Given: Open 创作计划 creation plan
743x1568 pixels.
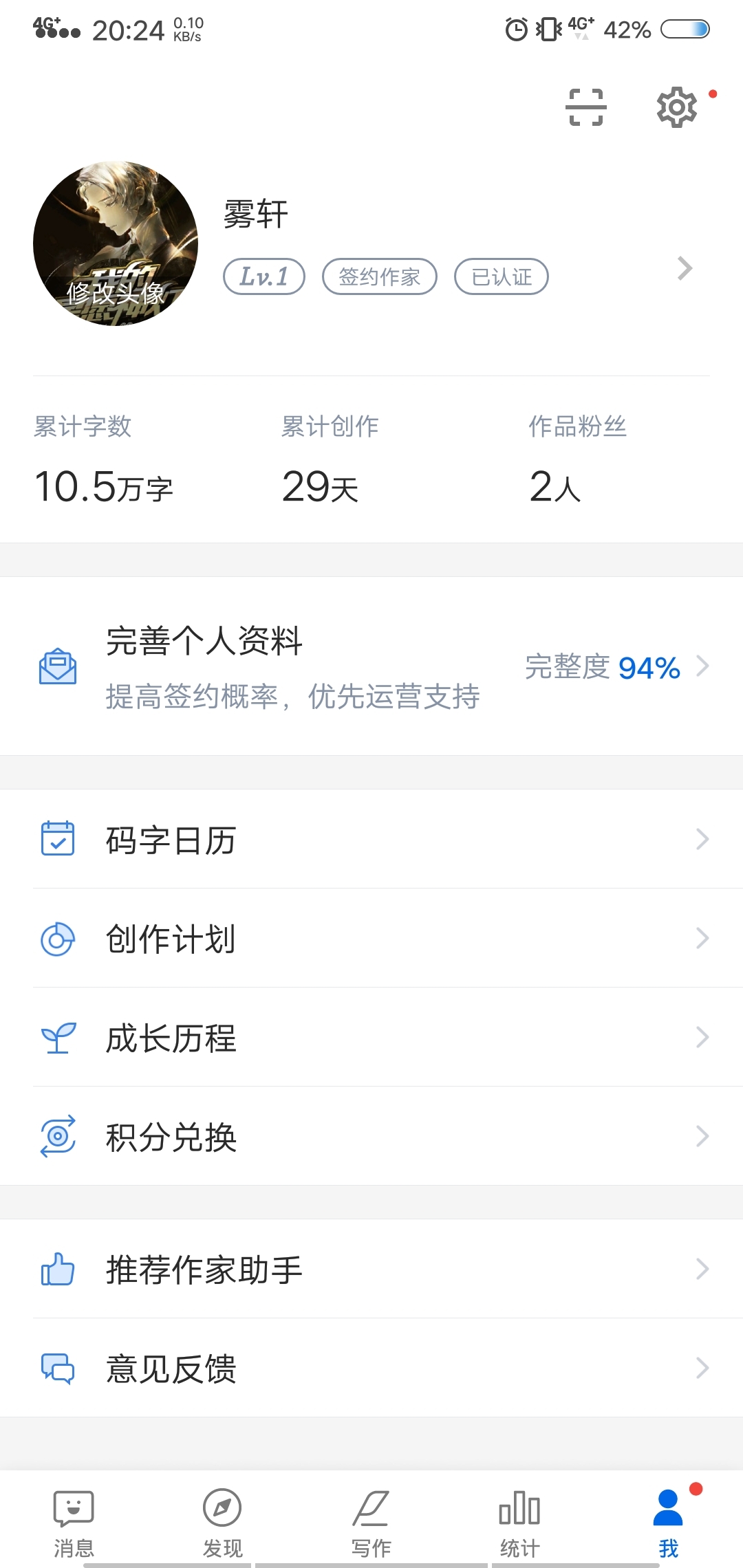Looking at the screenshot, I should pyautogui.click(x=371, y=938).
